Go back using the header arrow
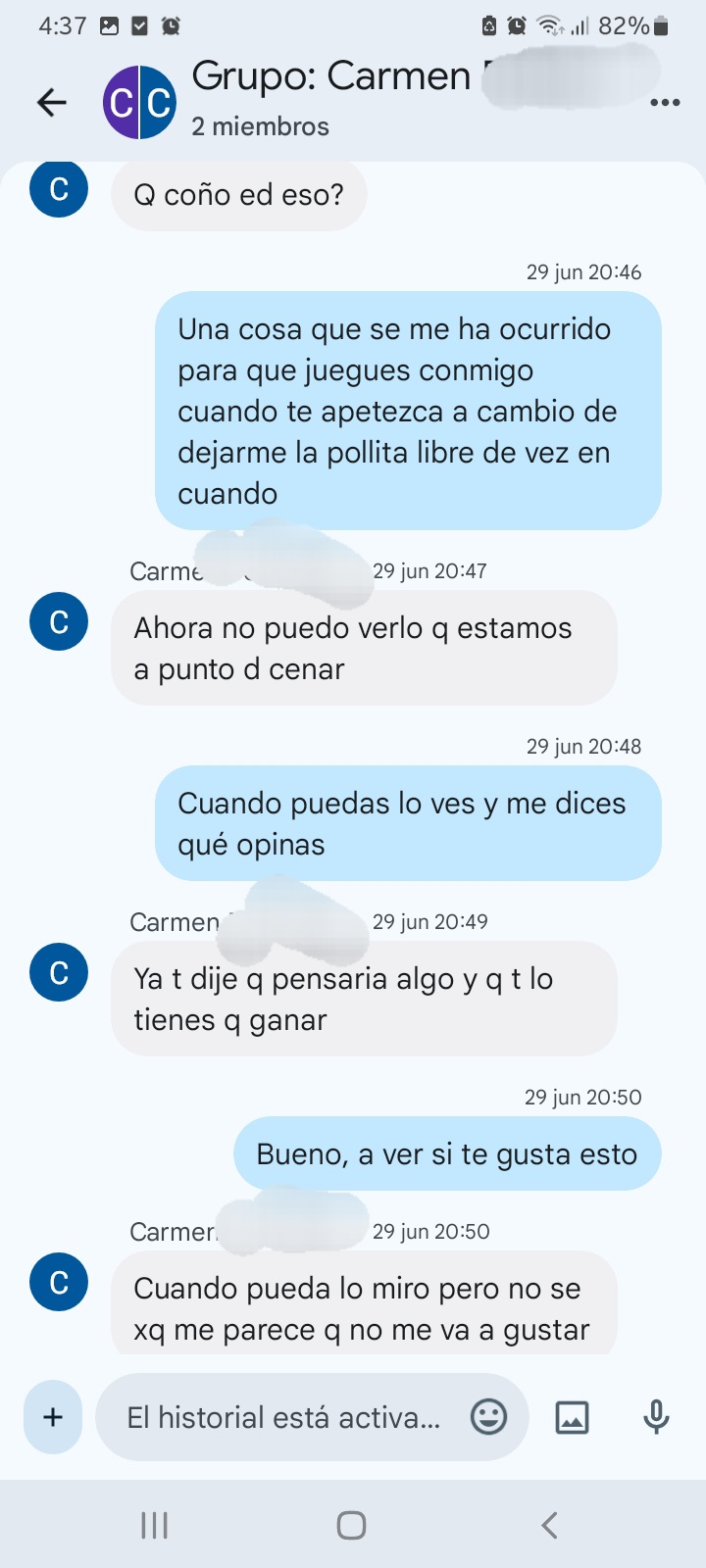 pyautogui.click(x=51, y=102)
